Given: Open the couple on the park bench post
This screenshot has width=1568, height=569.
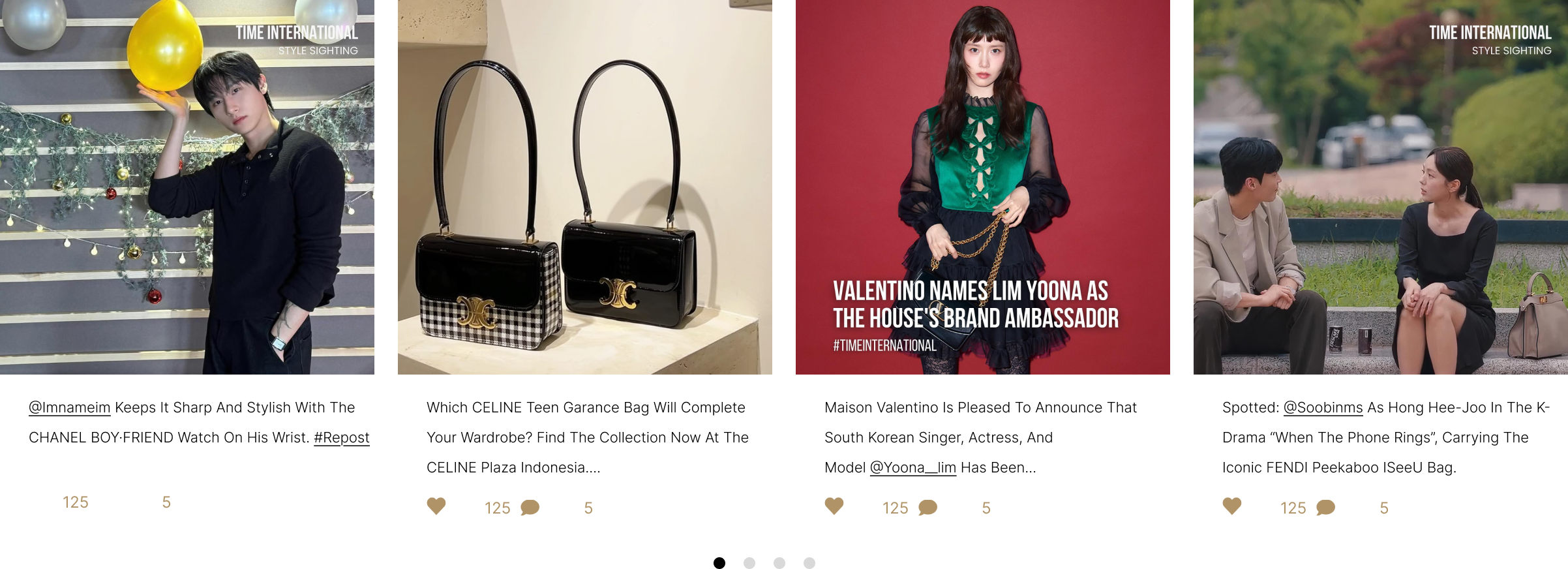Looking at the screenshot, I should coord(1380,187).
